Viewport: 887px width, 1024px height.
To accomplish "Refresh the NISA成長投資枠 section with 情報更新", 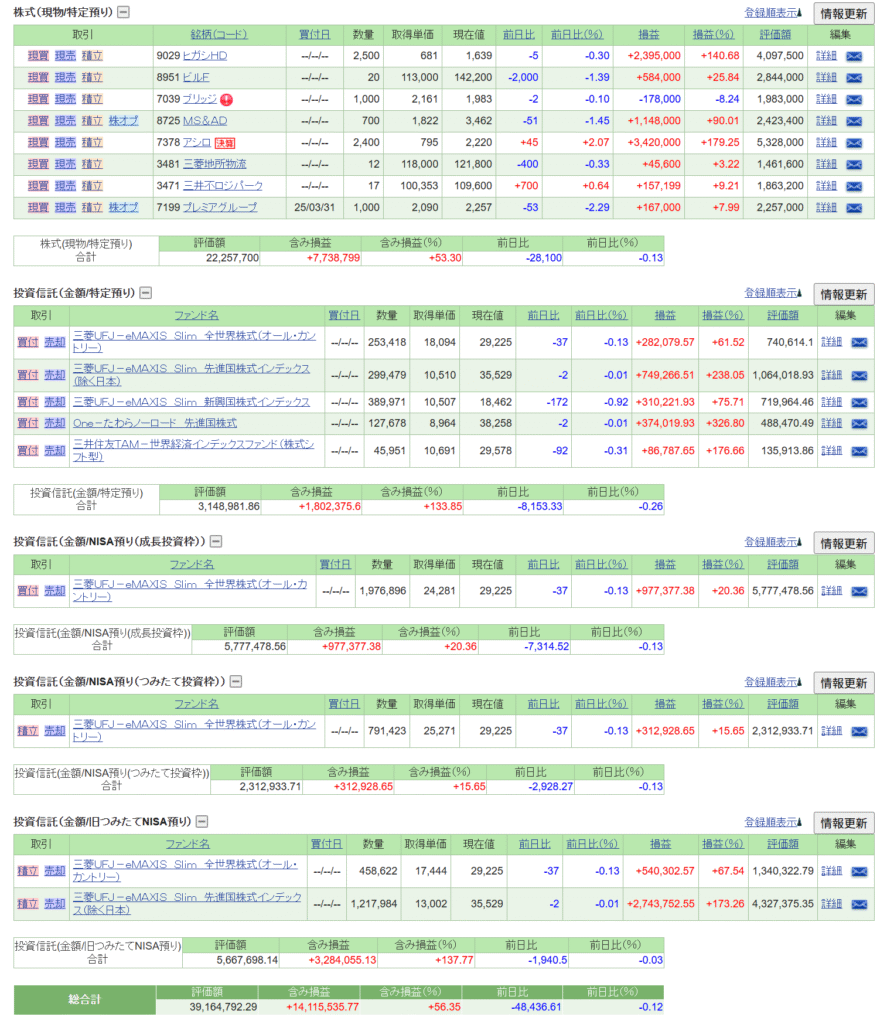I will click(x=844, y=542).
